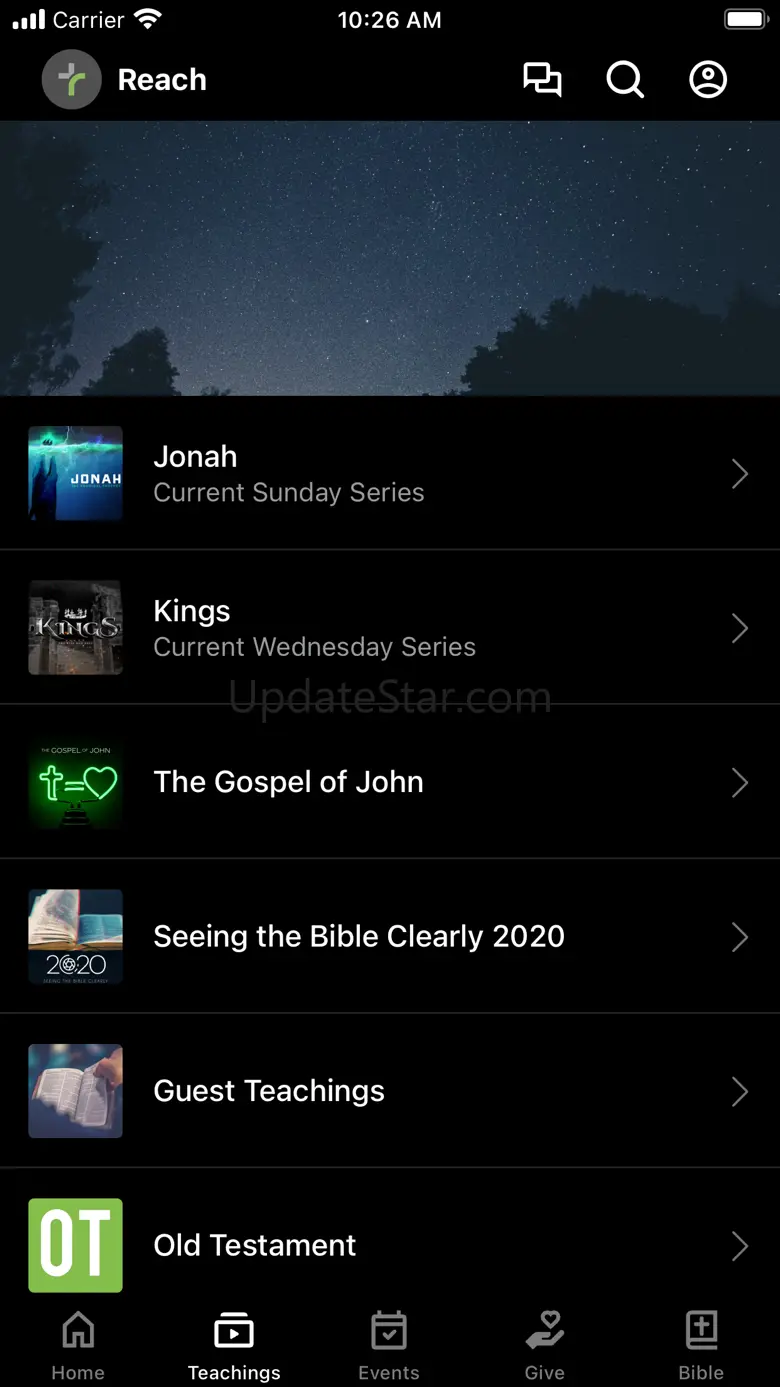
Task: View The Gospel of John teachings
Action: 390,782
